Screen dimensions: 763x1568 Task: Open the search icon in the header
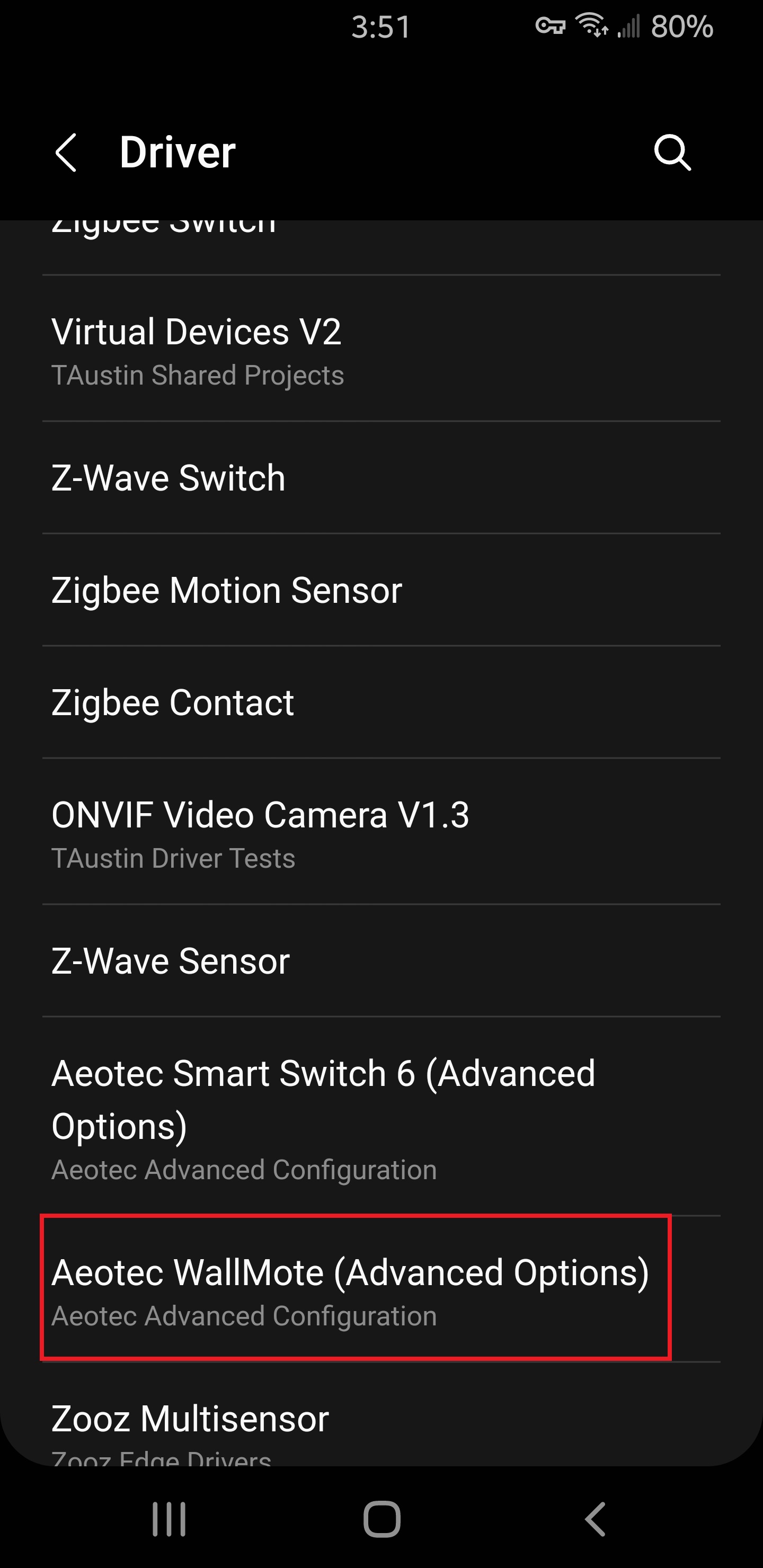pyautogui.click(x=672, y=152)
